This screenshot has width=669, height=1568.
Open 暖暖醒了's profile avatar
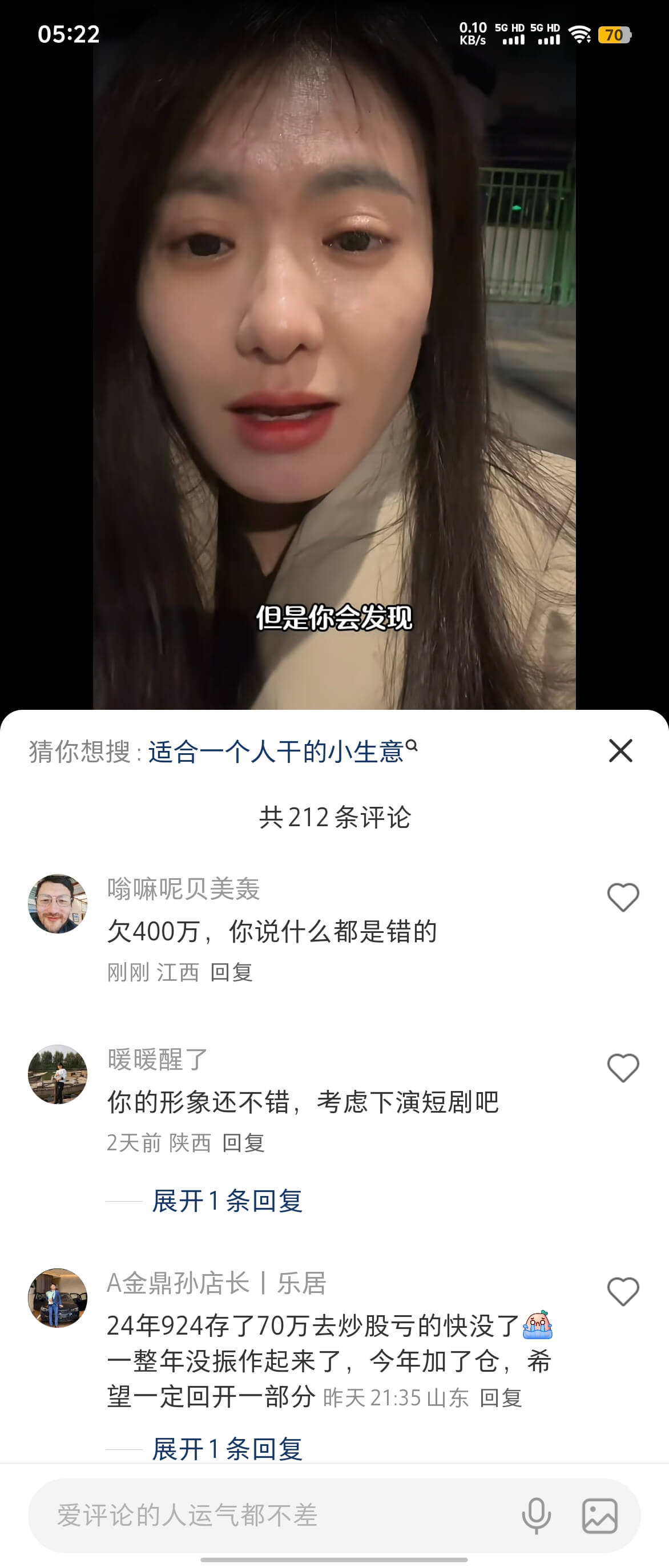pos(58,1074)
